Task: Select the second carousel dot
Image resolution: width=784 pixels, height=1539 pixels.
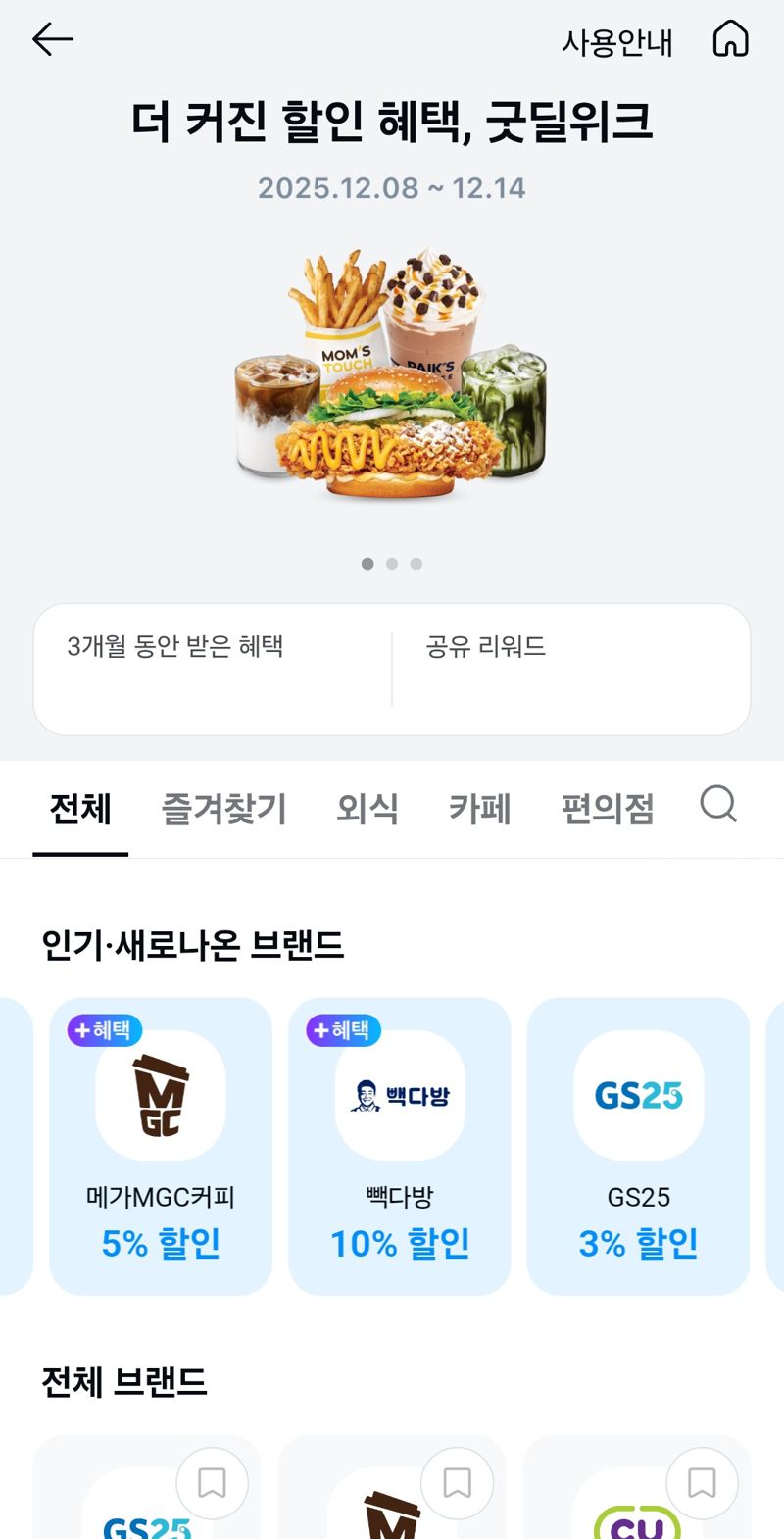Action: click(392, 564)
